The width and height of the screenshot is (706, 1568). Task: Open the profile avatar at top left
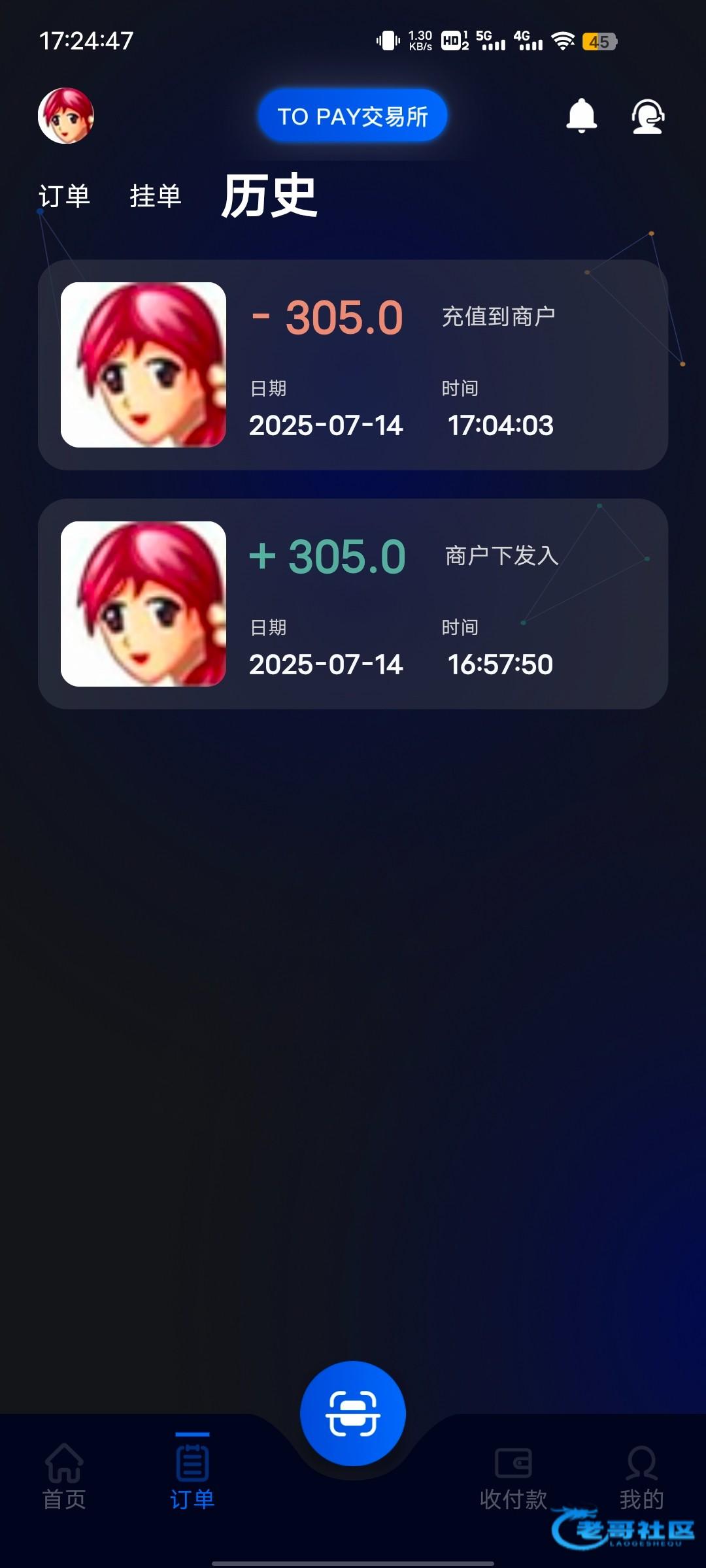66,116
